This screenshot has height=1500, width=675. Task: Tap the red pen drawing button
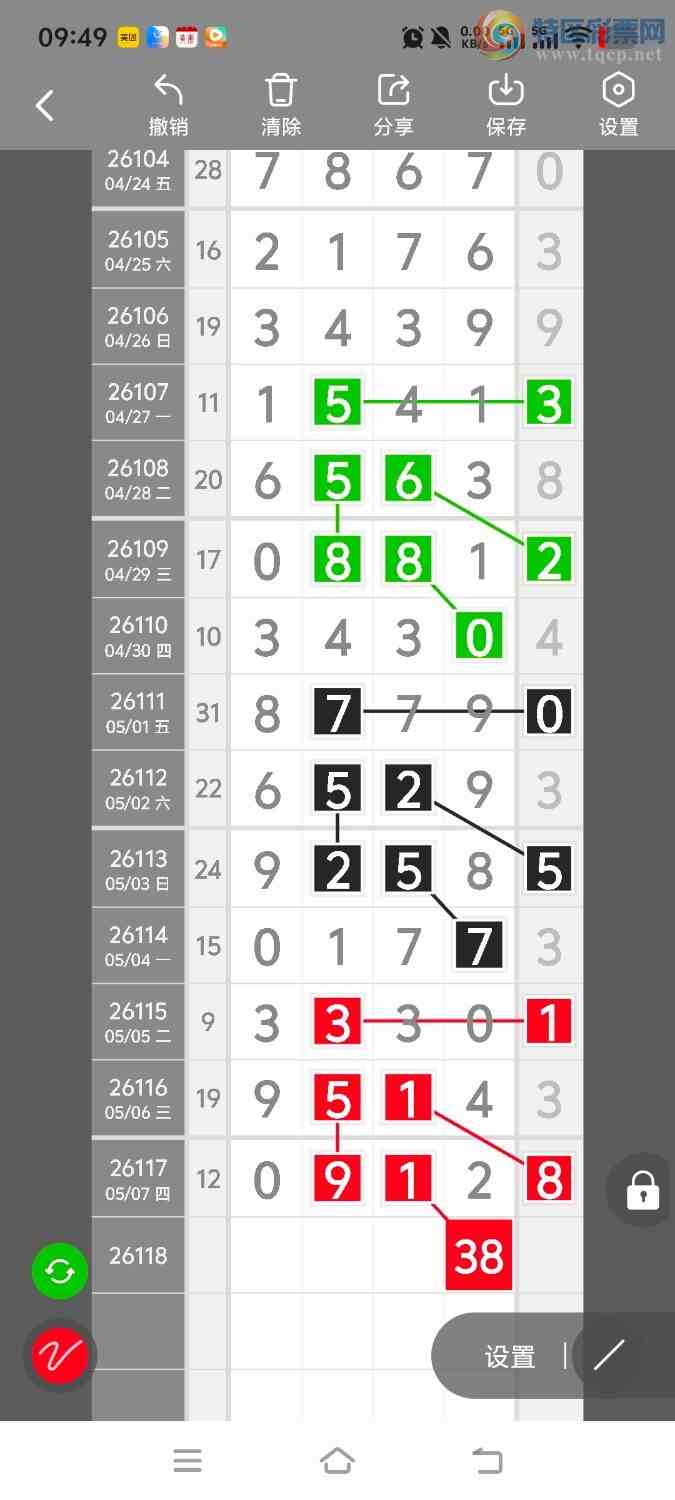(60, 1356)
